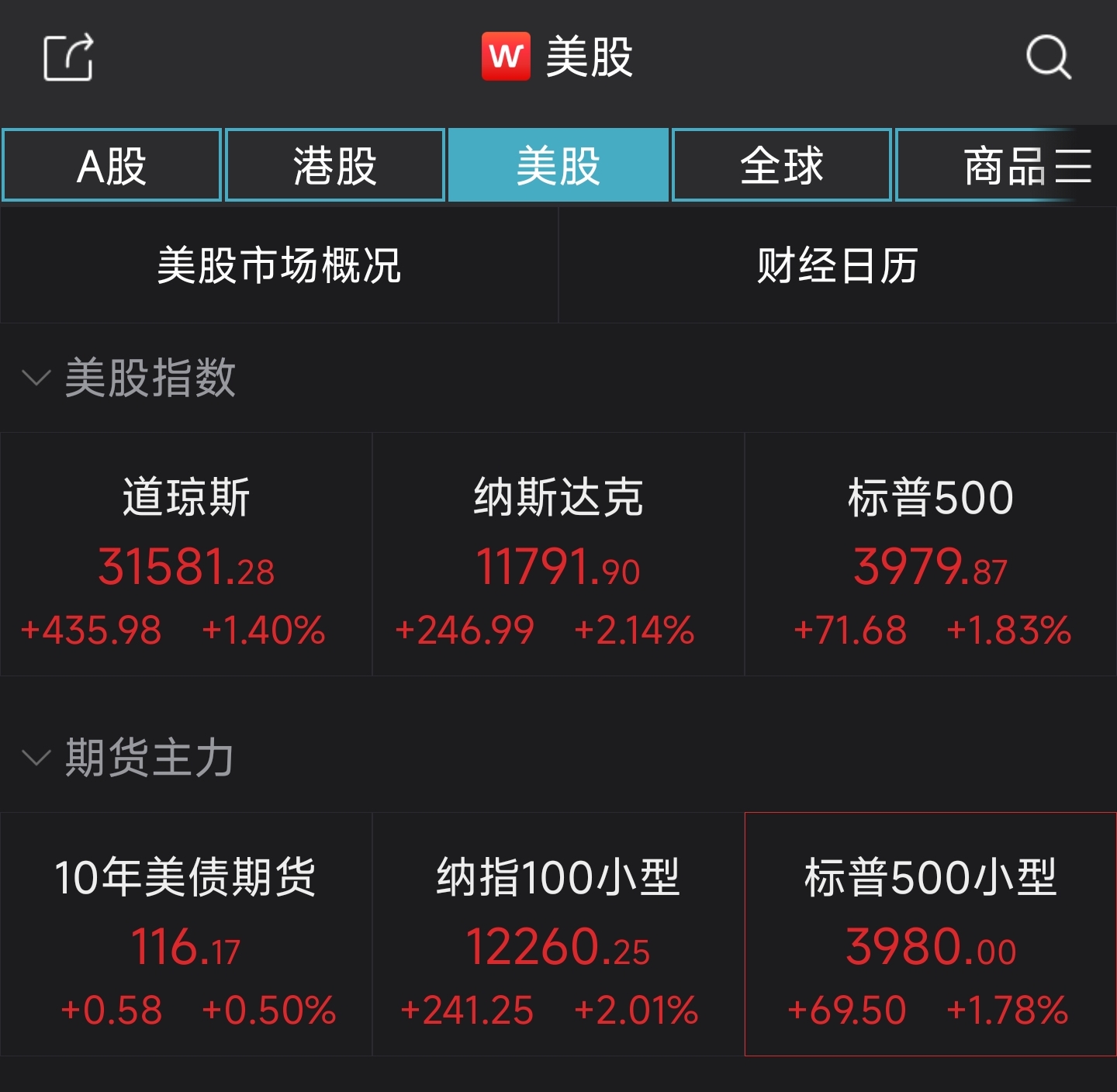Open the 纳斯达克 index card

coord(558,555)
